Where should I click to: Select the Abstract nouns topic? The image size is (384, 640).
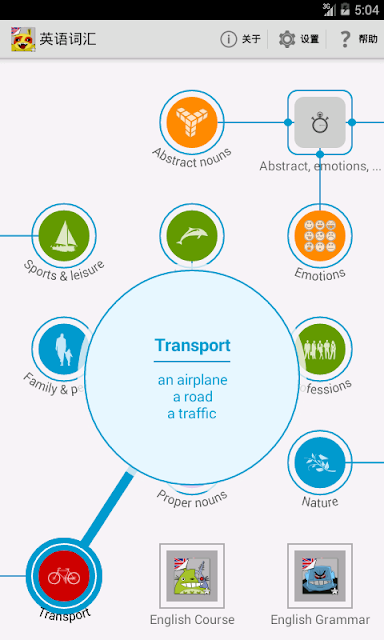pos(192,122)
